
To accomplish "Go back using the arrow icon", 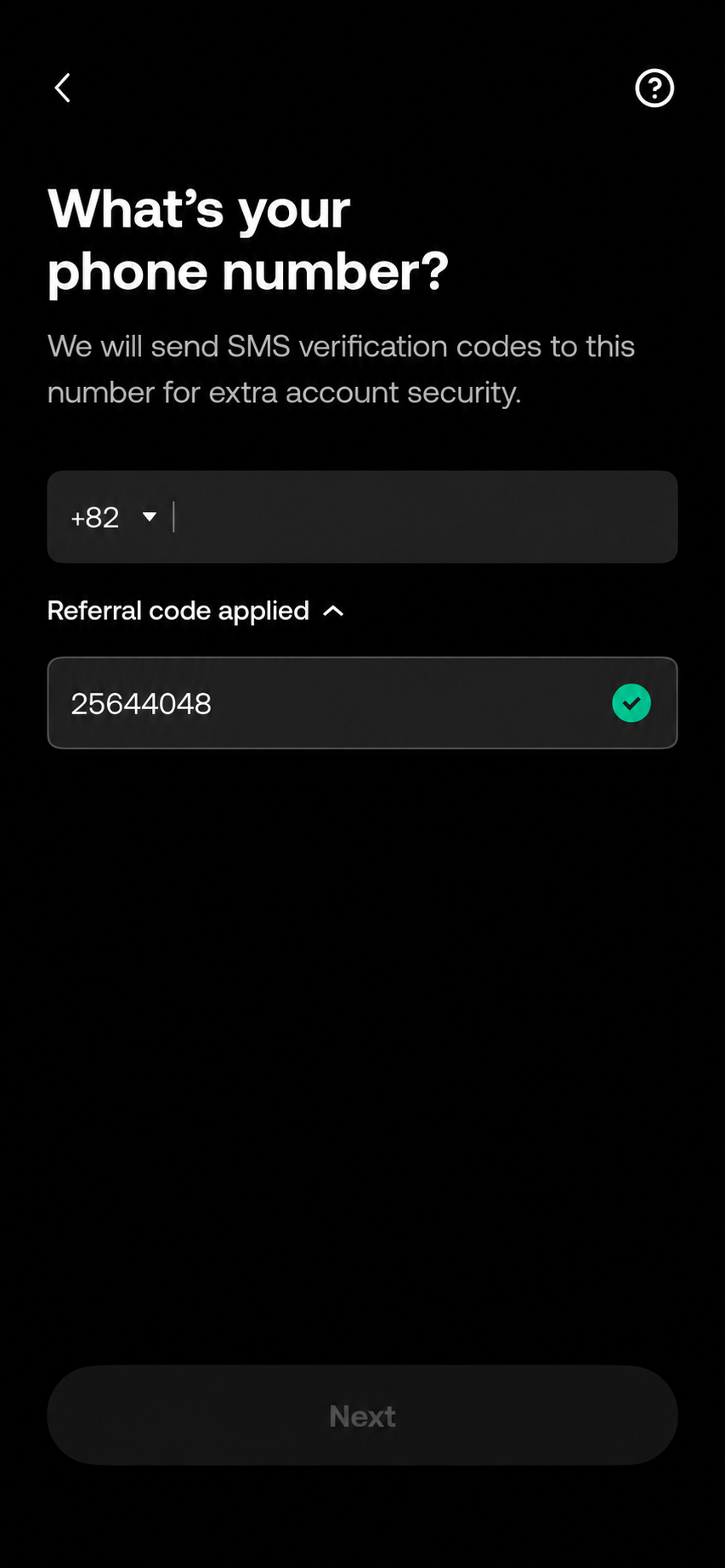I will [x=62, y=88].
